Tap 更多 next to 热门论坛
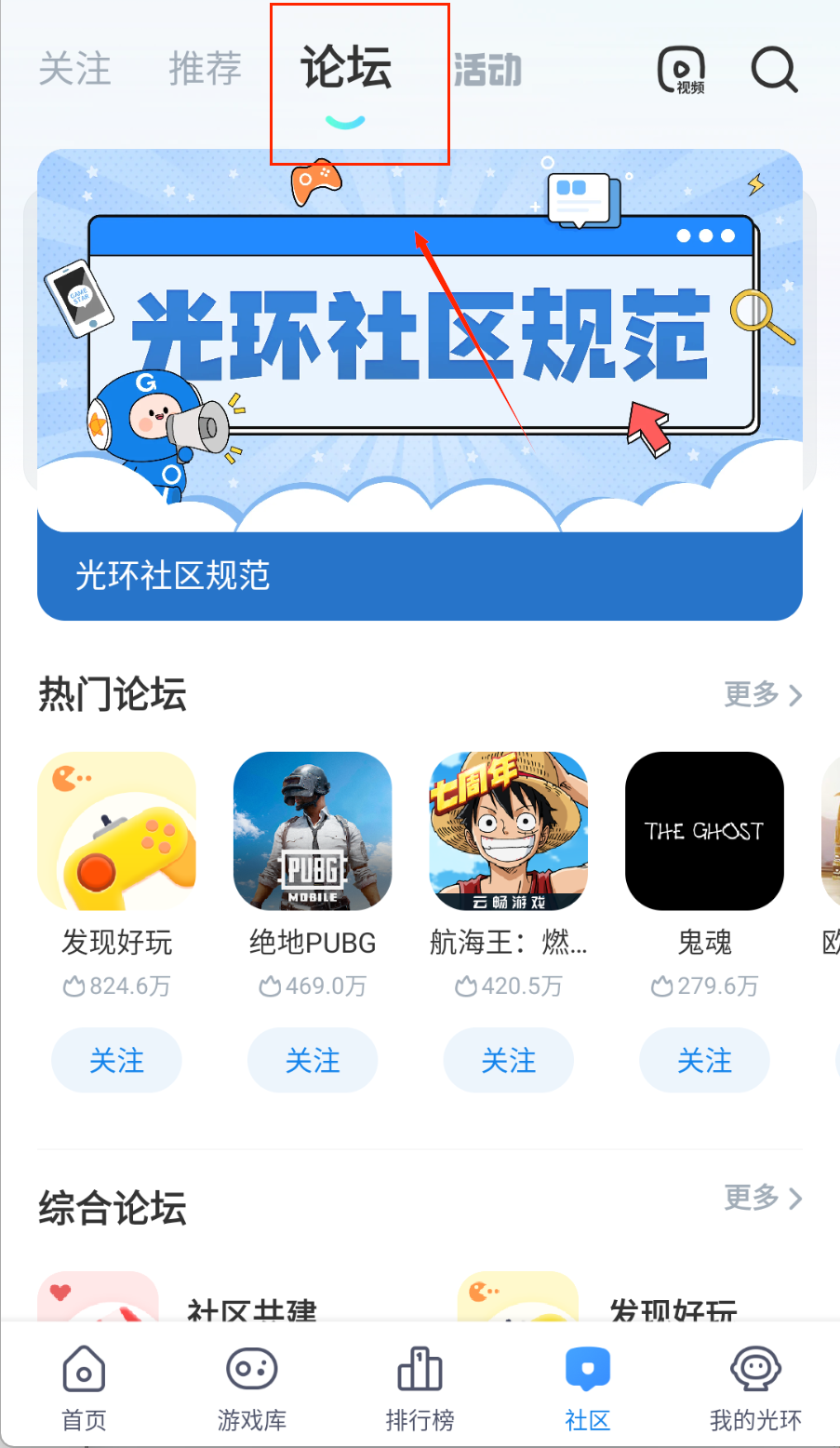This screenshot has width=840, height=1448. click(763, 694)
